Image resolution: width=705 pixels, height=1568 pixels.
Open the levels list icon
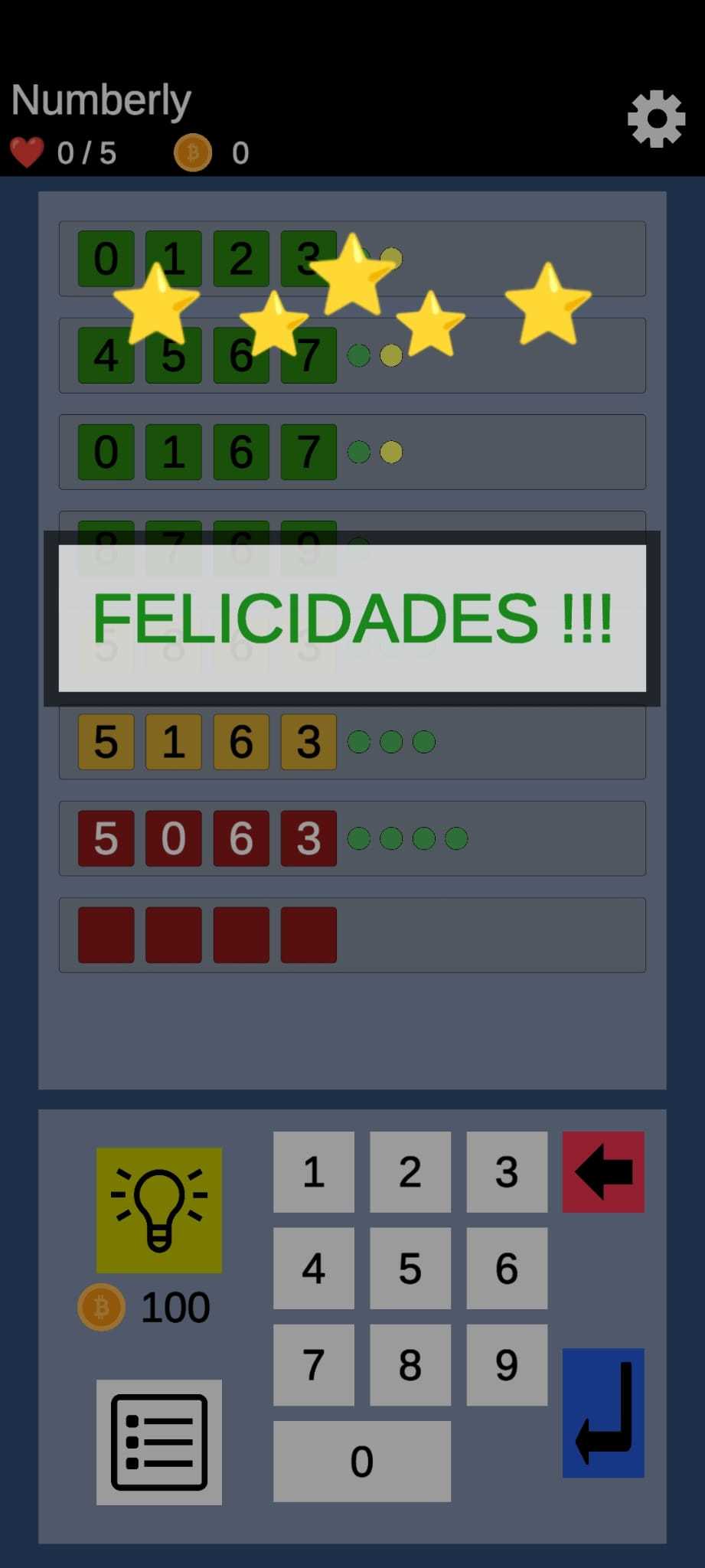click(158, 1441)
